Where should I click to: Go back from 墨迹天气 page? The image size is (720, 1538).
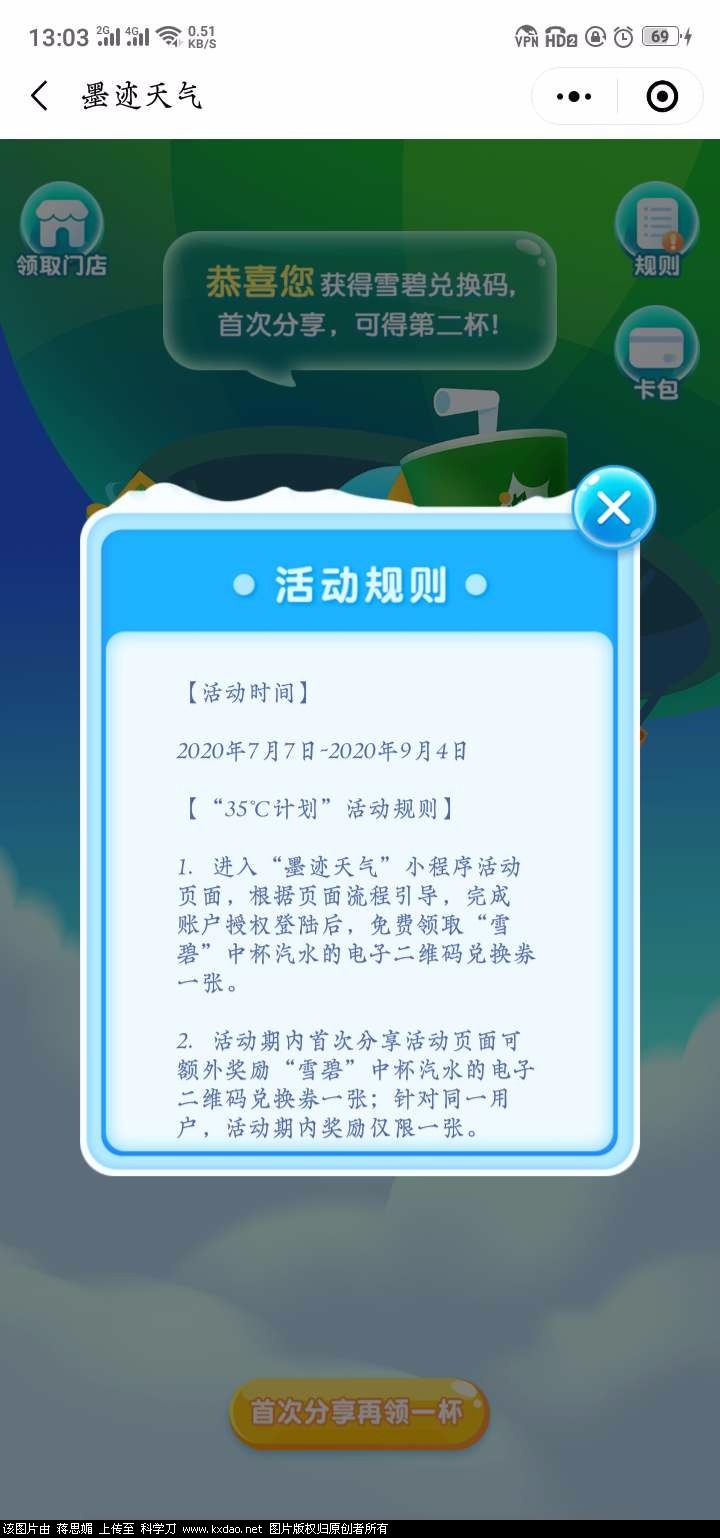[40, 96]
